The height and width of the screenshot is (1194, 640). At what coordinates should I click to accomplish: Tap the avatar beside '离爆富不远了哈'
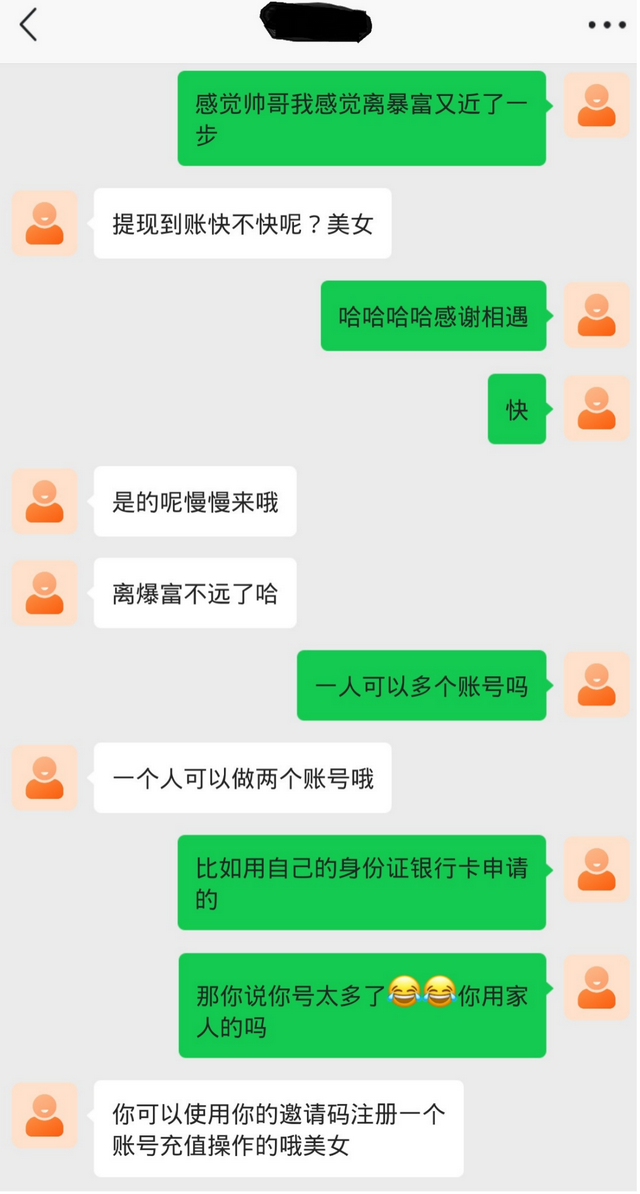coord(44,593)
